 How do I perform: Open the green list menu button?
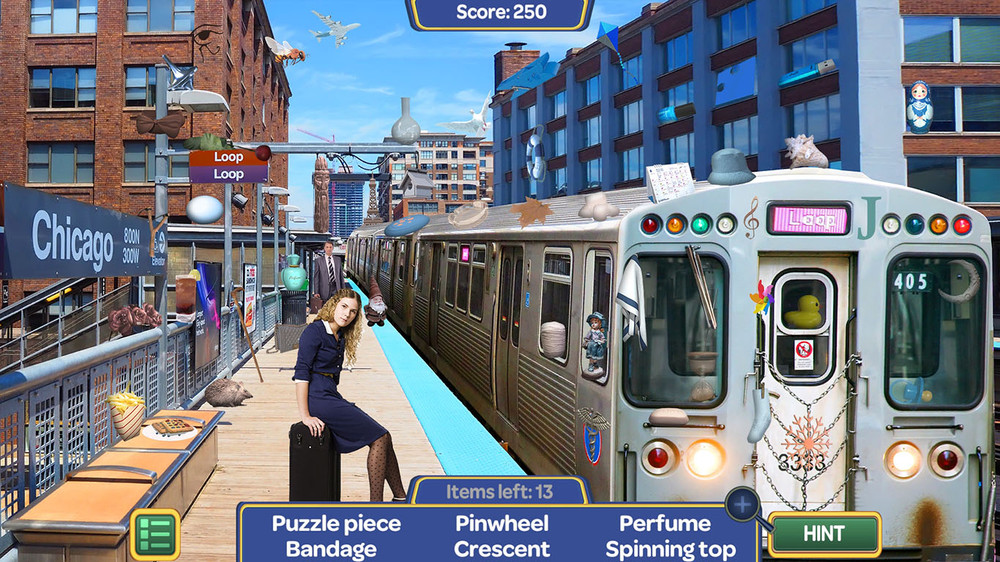154,534
